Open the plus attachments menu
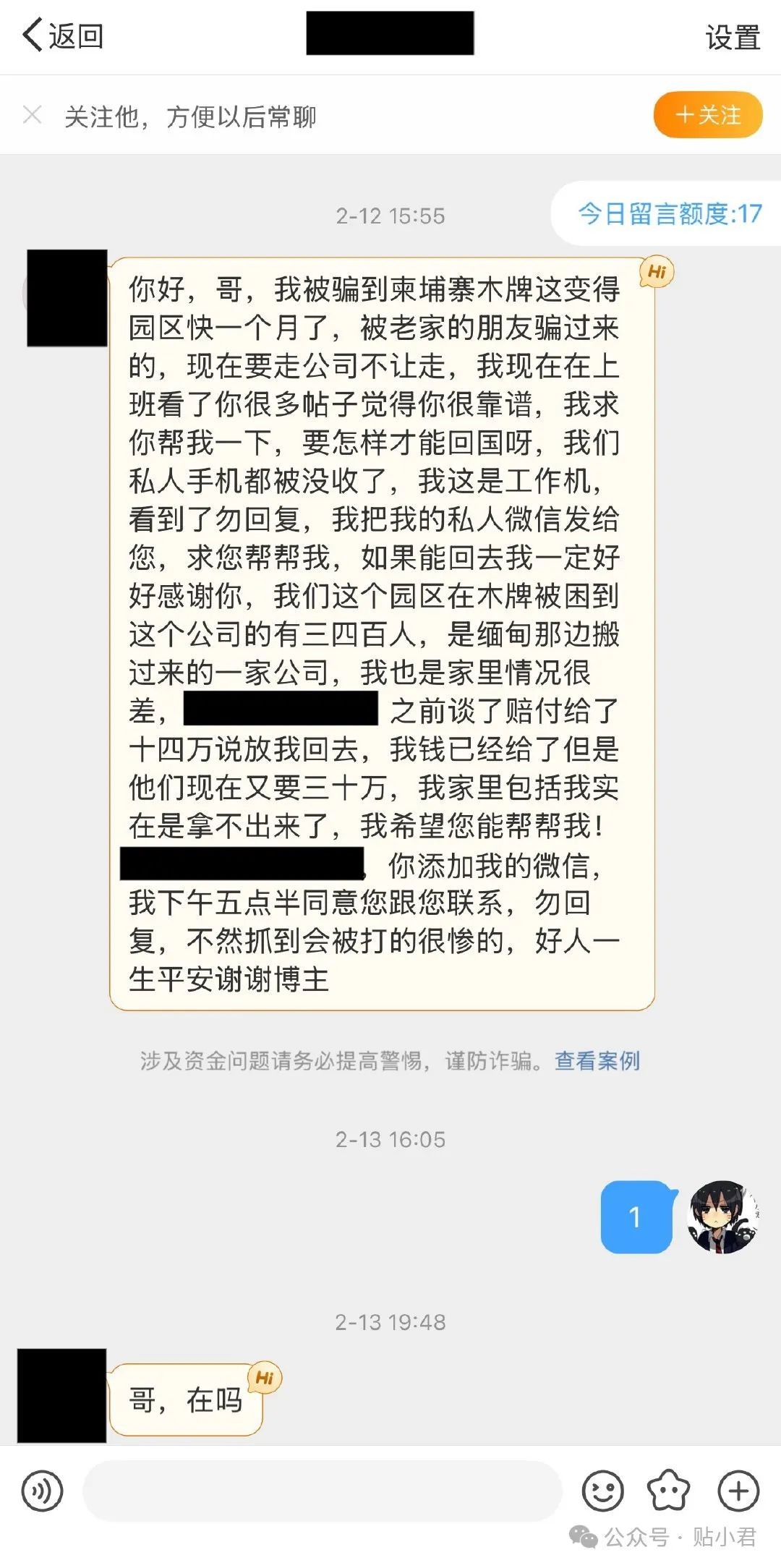The height and width of the screenshot is (1568, 781). click(738, 1491)
